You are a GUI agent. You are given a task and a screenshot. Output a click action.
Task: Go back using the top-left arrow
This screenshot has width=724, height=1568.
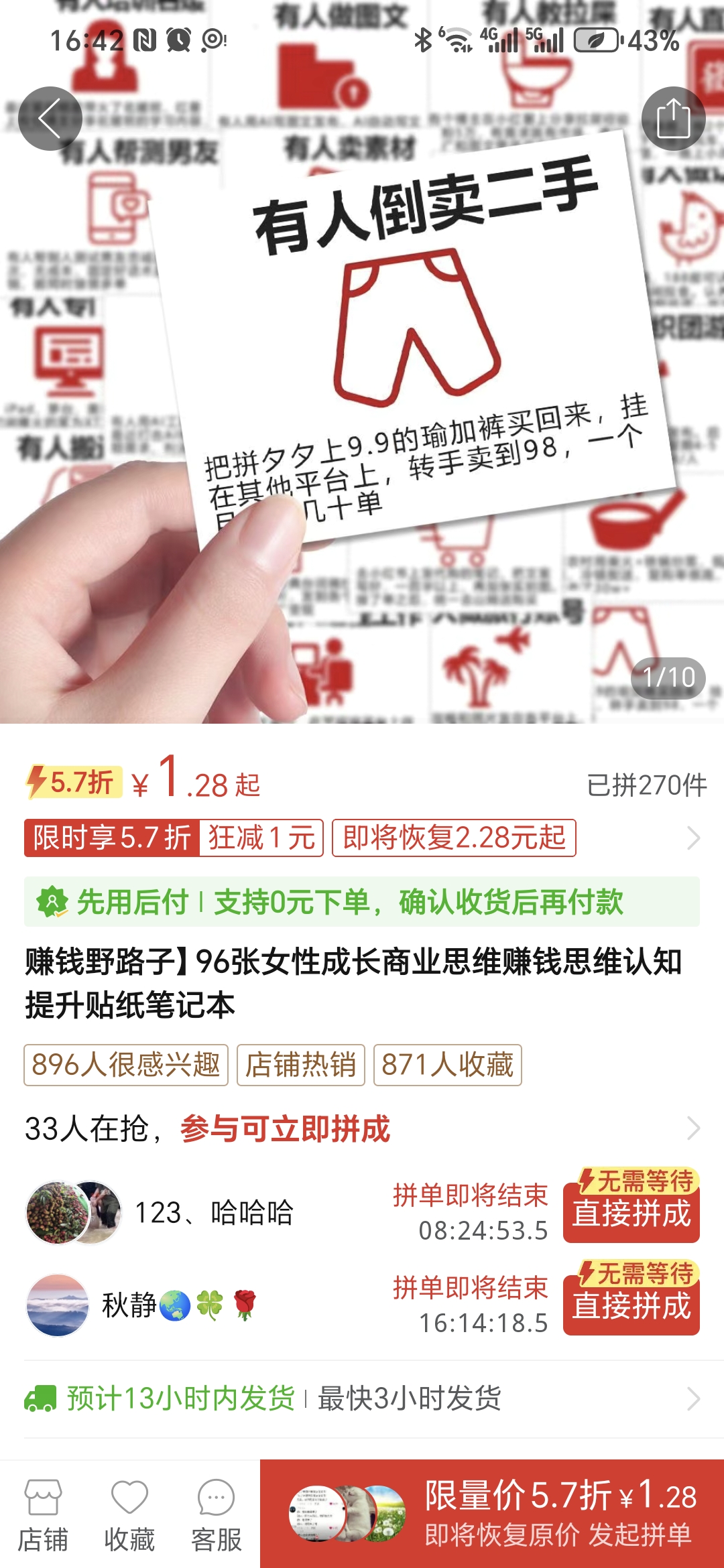(x=50, y=119)
